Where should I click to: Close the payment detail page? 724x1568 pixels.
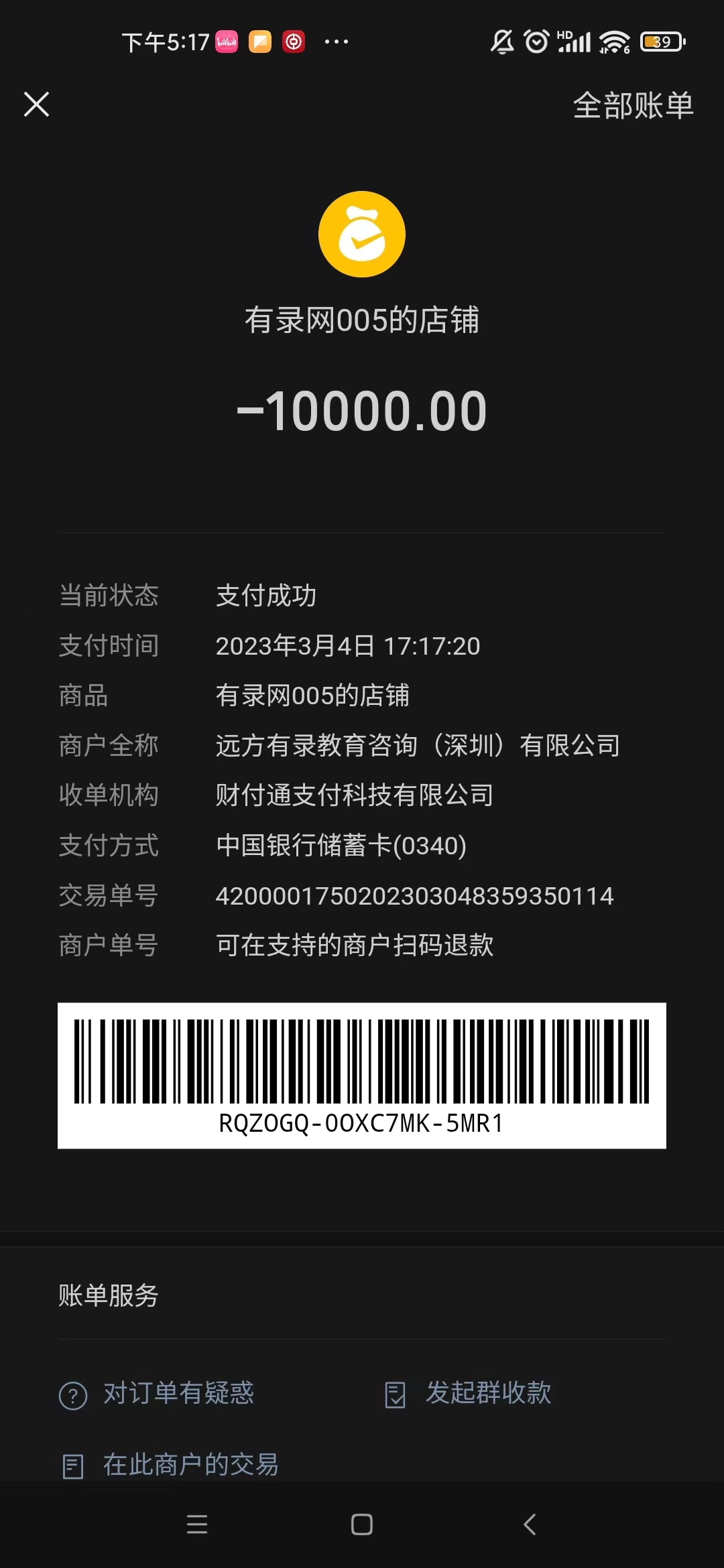point(36,105)
